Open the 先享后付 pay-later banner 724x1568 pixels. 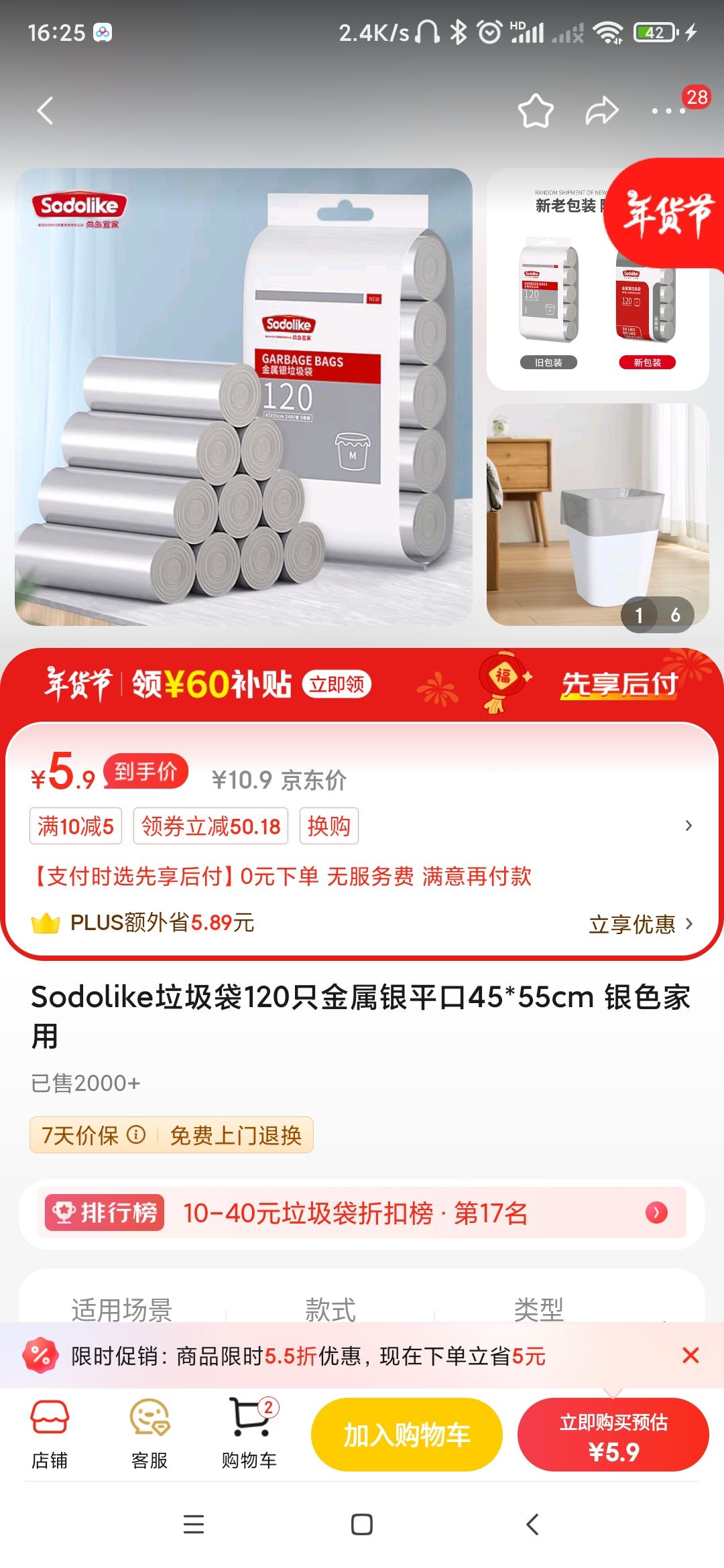[619, 685]
